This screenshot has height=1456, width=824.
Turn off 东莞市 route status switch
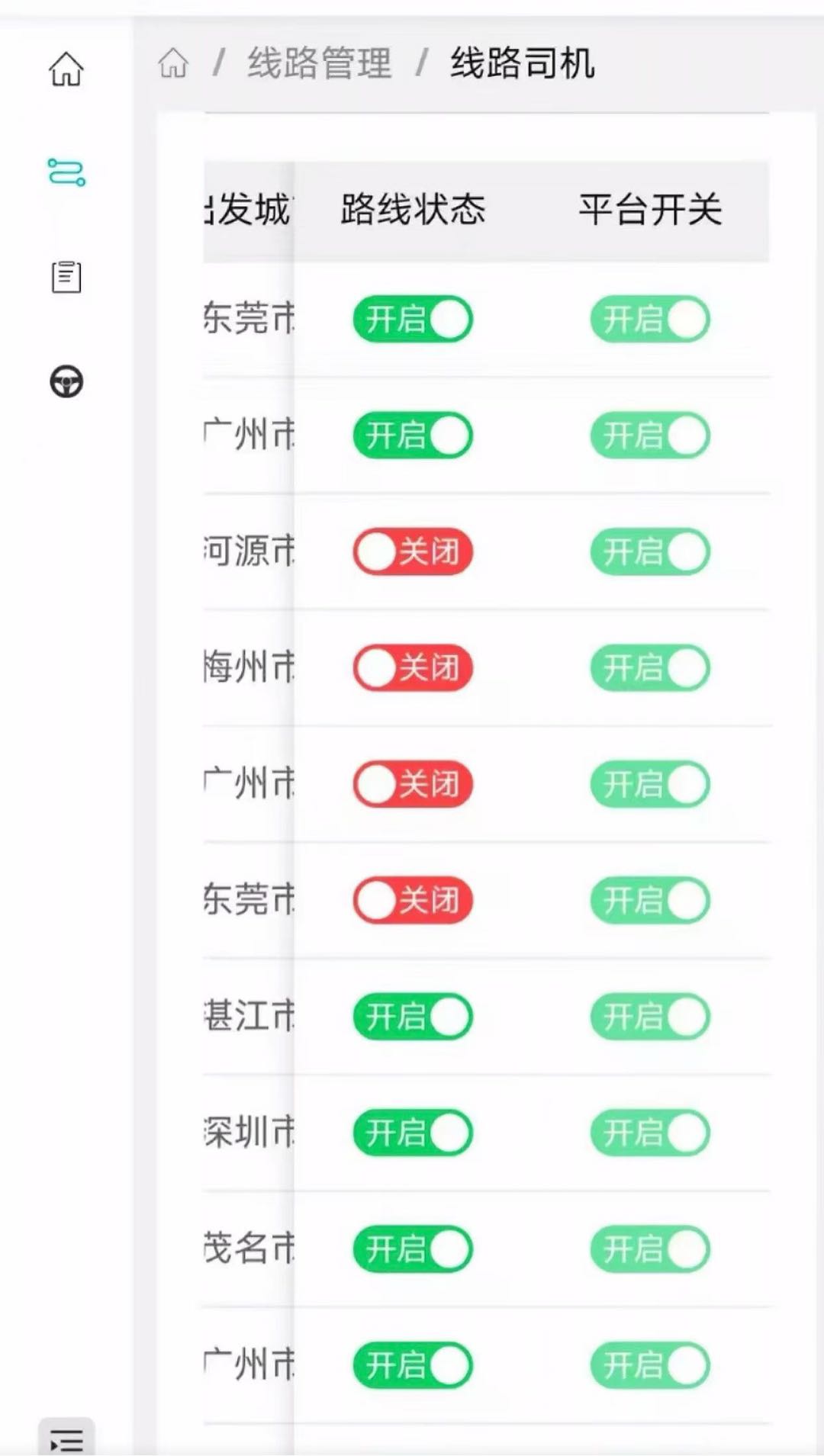[x=412, y=320]
